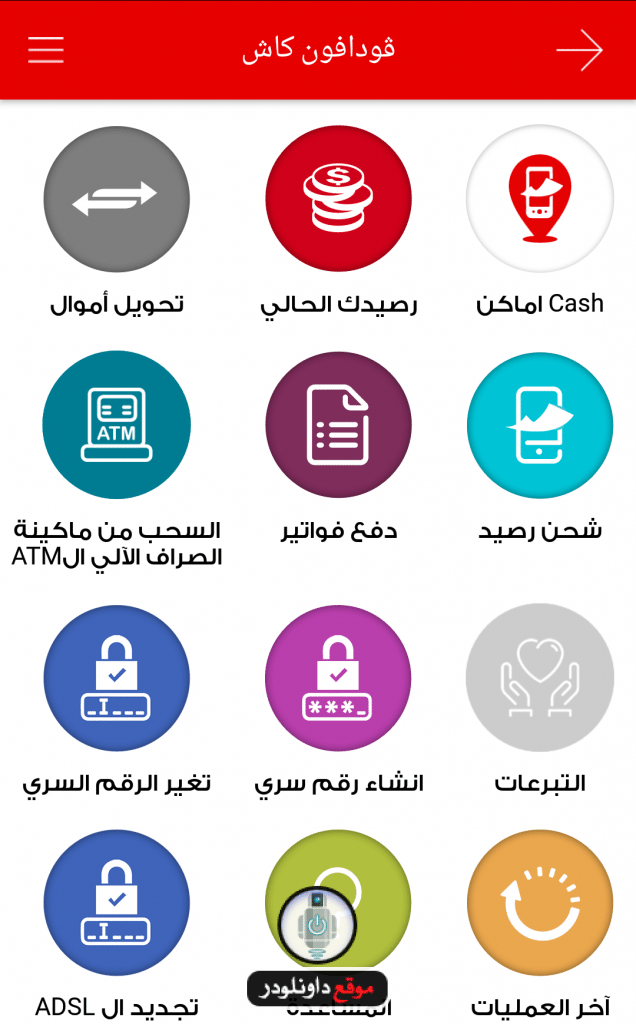Open اماكن Cash locations
636x1024 pixels.
coord(540,199)
